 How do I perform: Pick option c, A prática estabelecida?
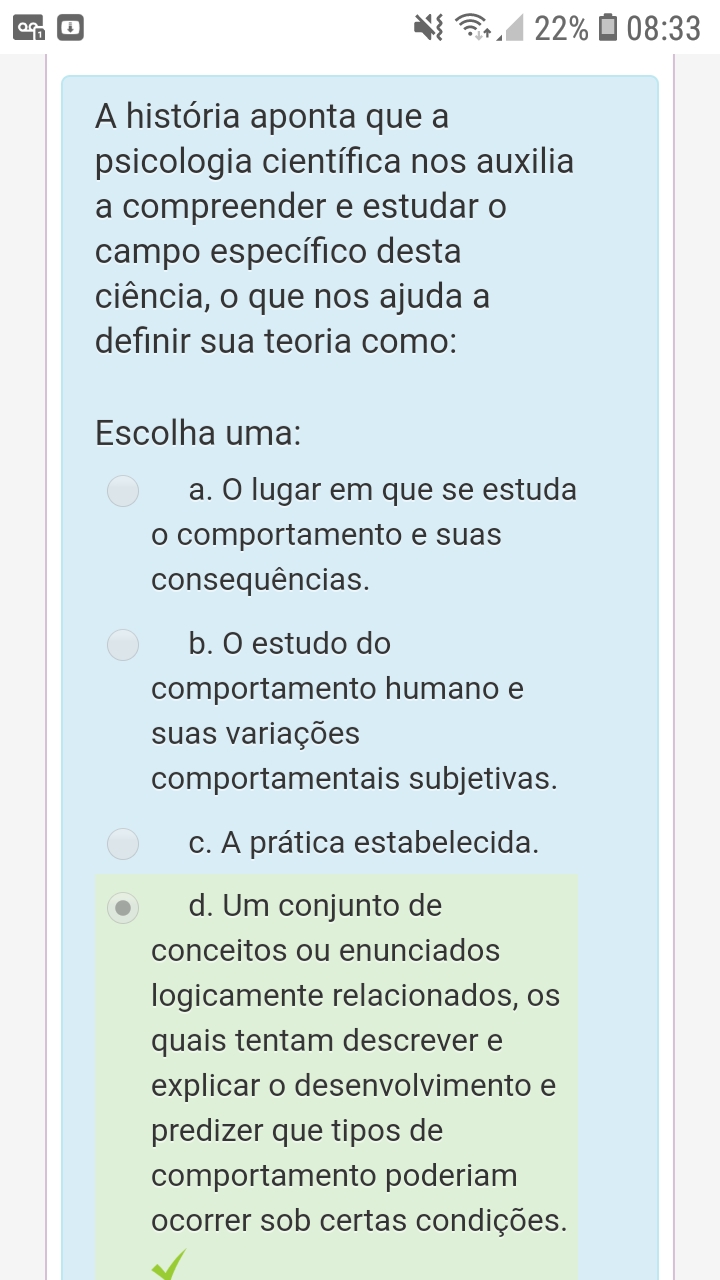(123, 844)
